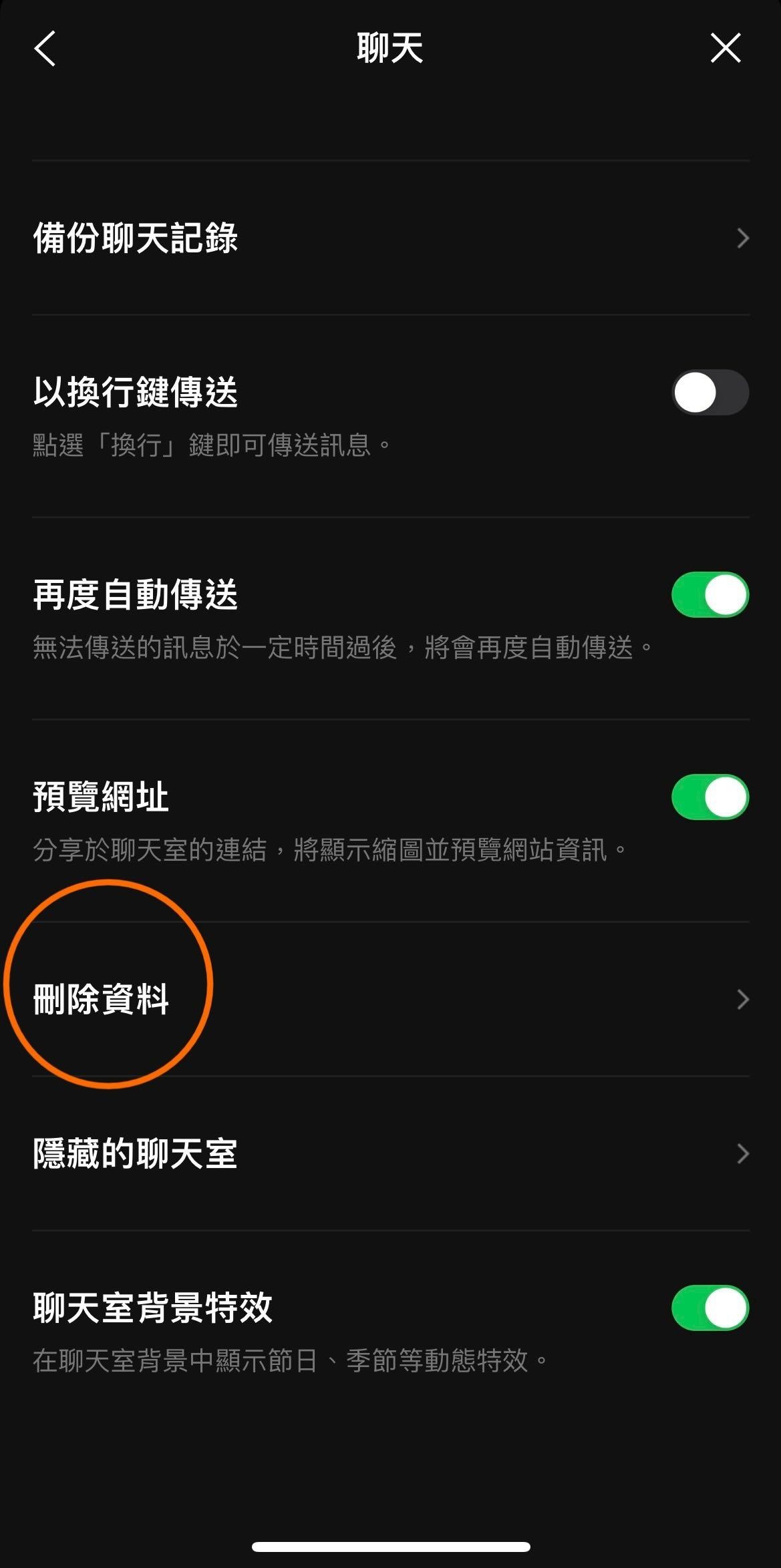Turn off 再度自動傳送

710,595
